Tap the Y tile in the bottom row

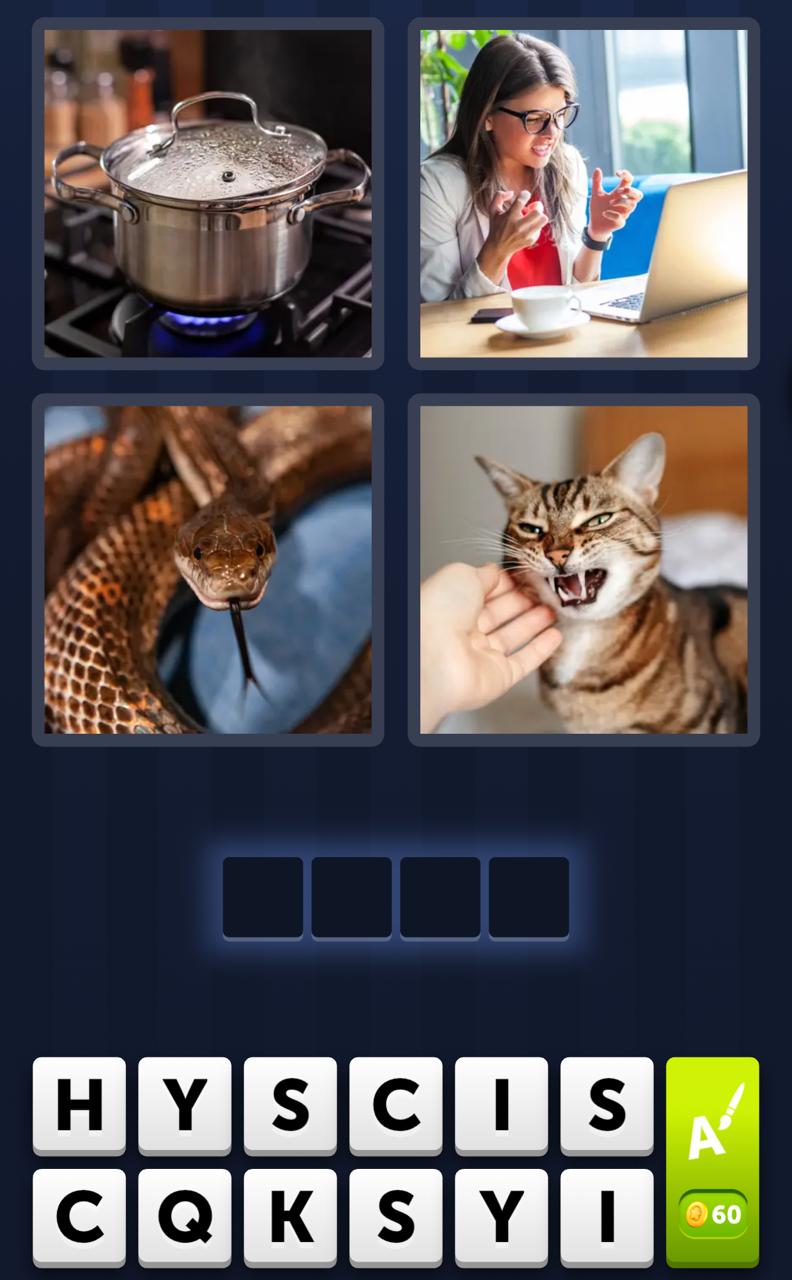tap(502, 1219)
